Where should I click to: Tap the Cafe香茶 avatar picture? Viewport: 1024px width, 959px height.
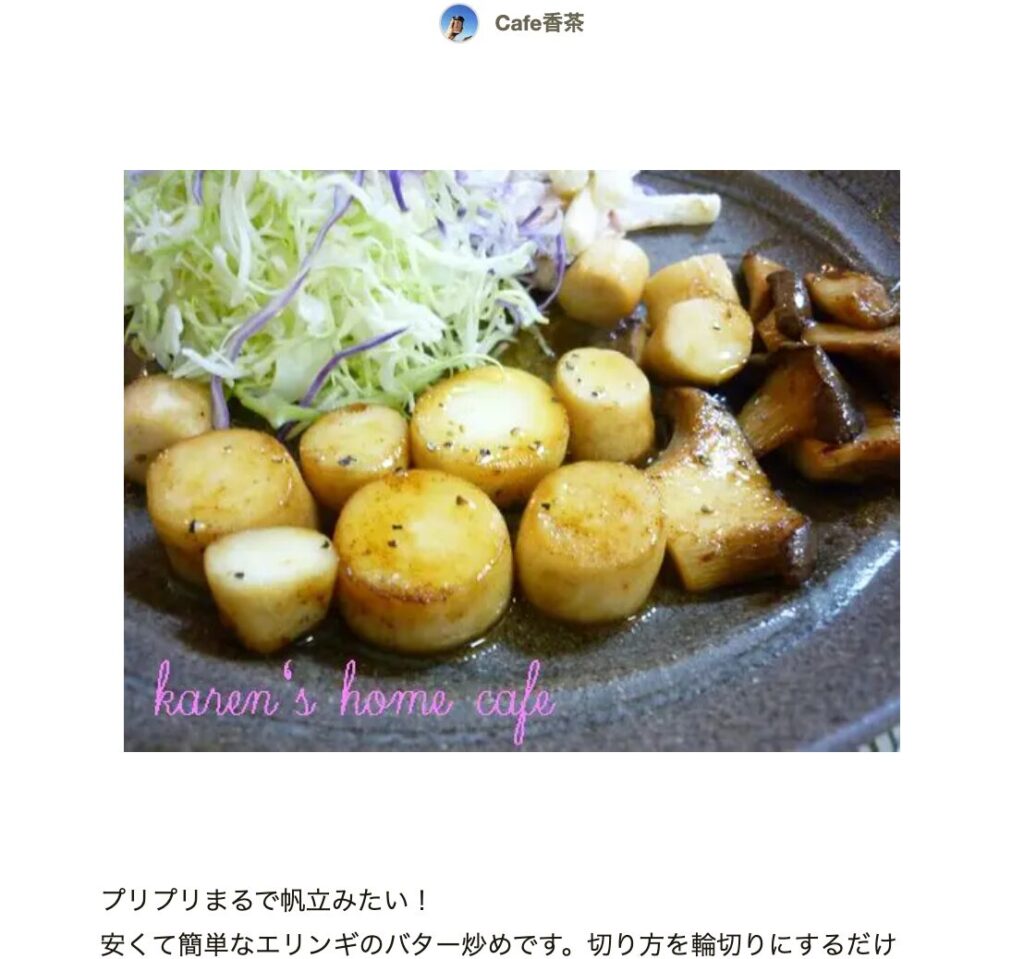click(459, 23)
